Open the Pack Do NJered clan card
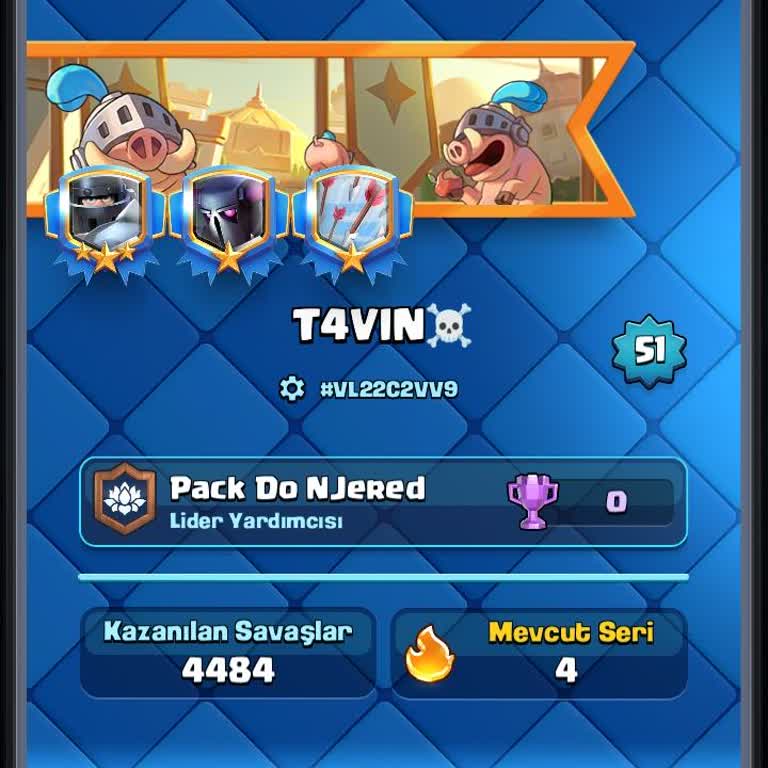 [x=383, y=502]
